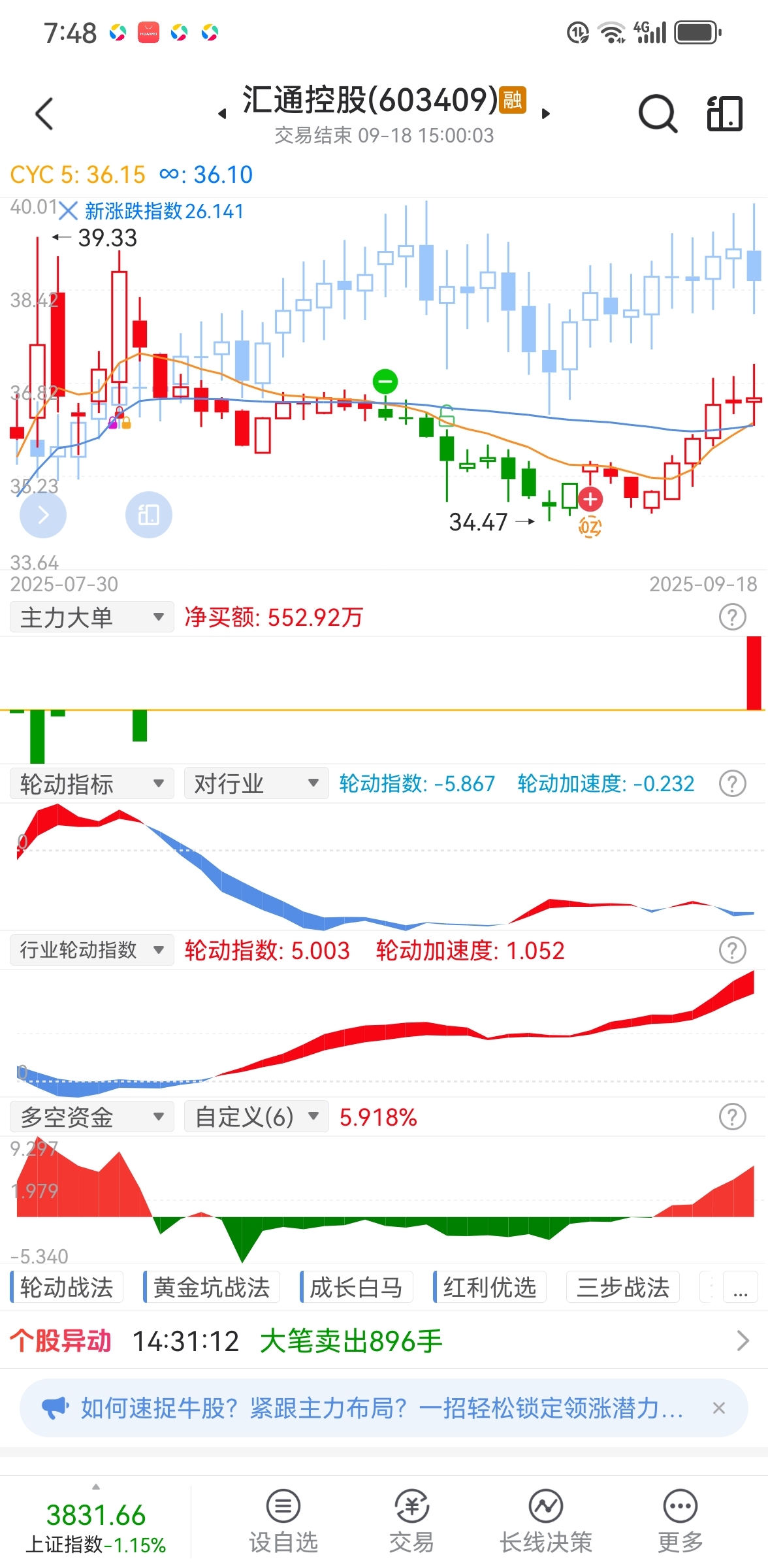The height and width of the screenshot is (1568, 768).
Task: Open the 轮动指标 dropdown
Action: pyautogui.click(x=92, y=784)
